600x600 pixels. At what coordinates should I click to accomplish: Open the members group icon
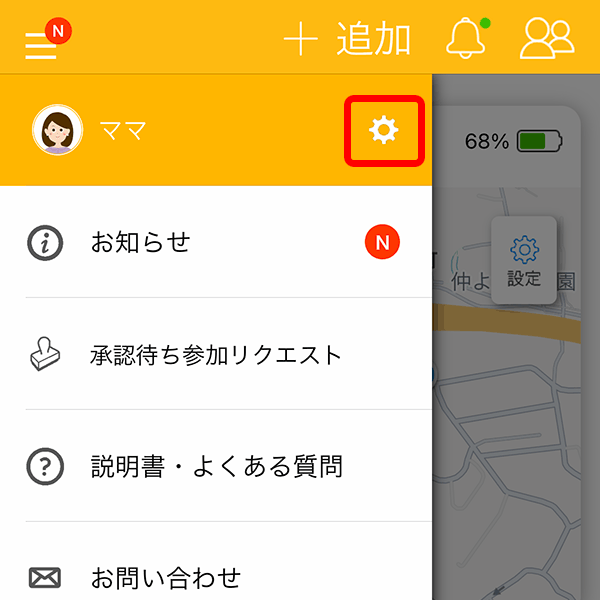tap(547, 39)
